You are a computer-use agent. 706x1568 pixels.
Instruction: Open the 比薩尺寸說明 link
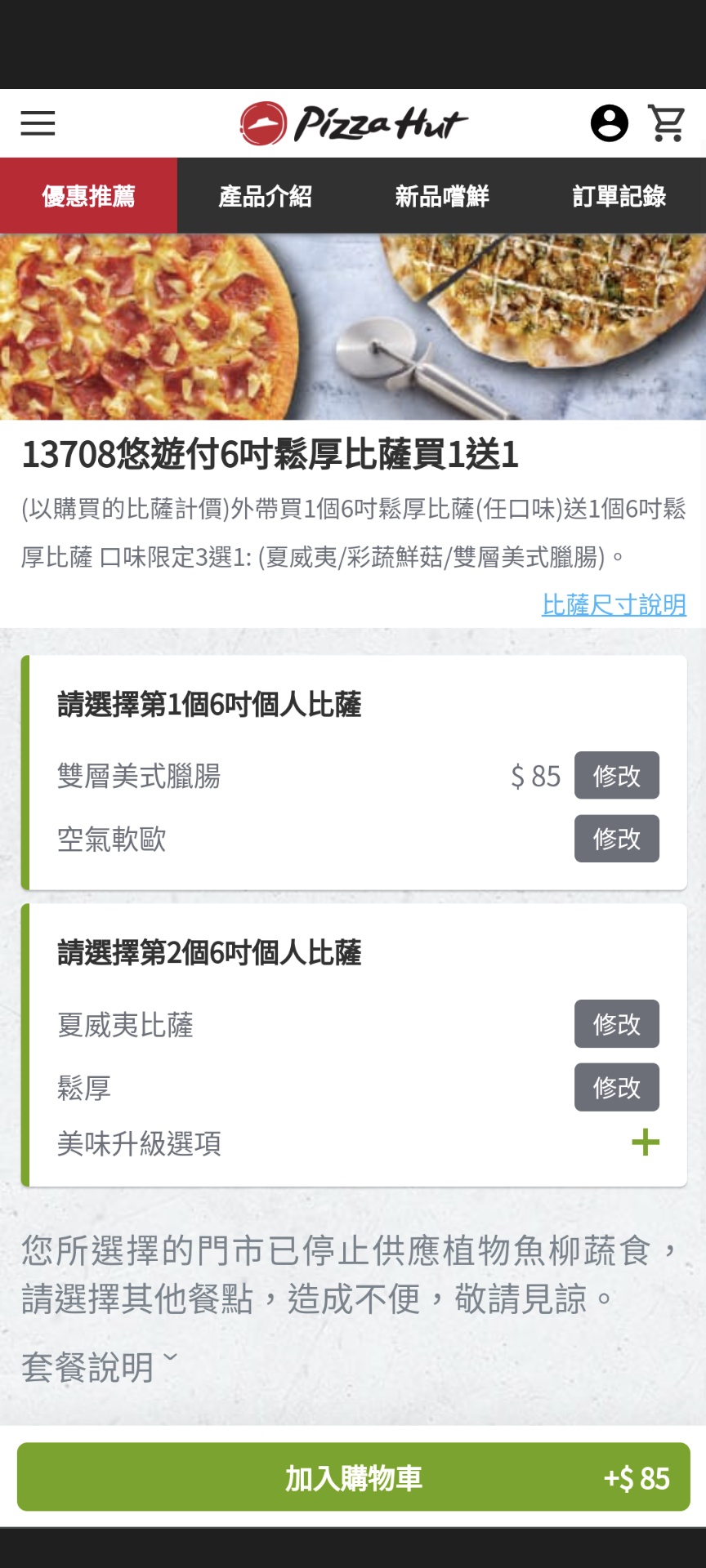(x=614, y=605)
